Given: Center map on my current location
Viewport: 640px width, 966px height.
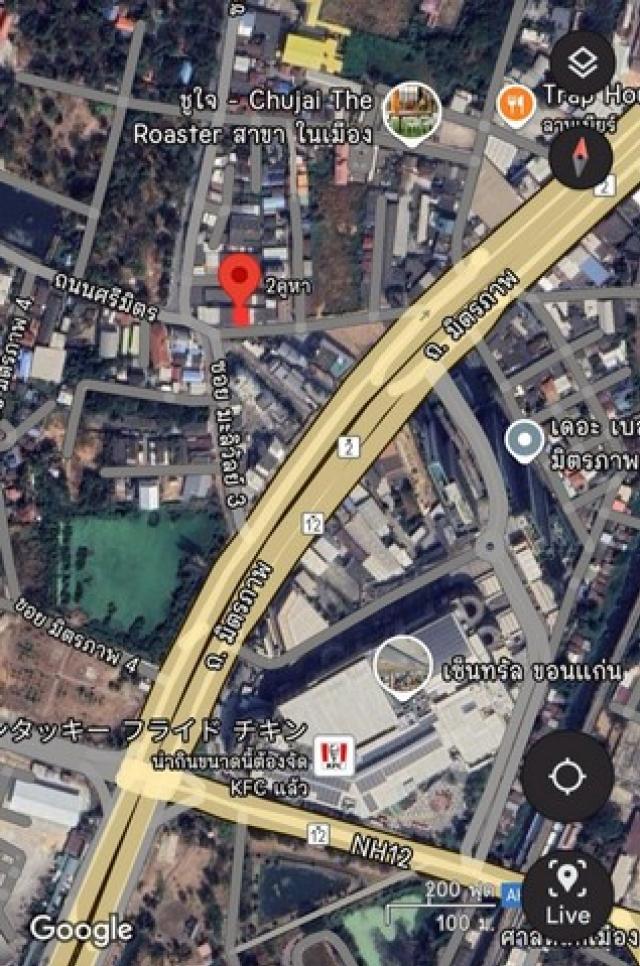Looking at the screenshot, I should coord(567,776).
